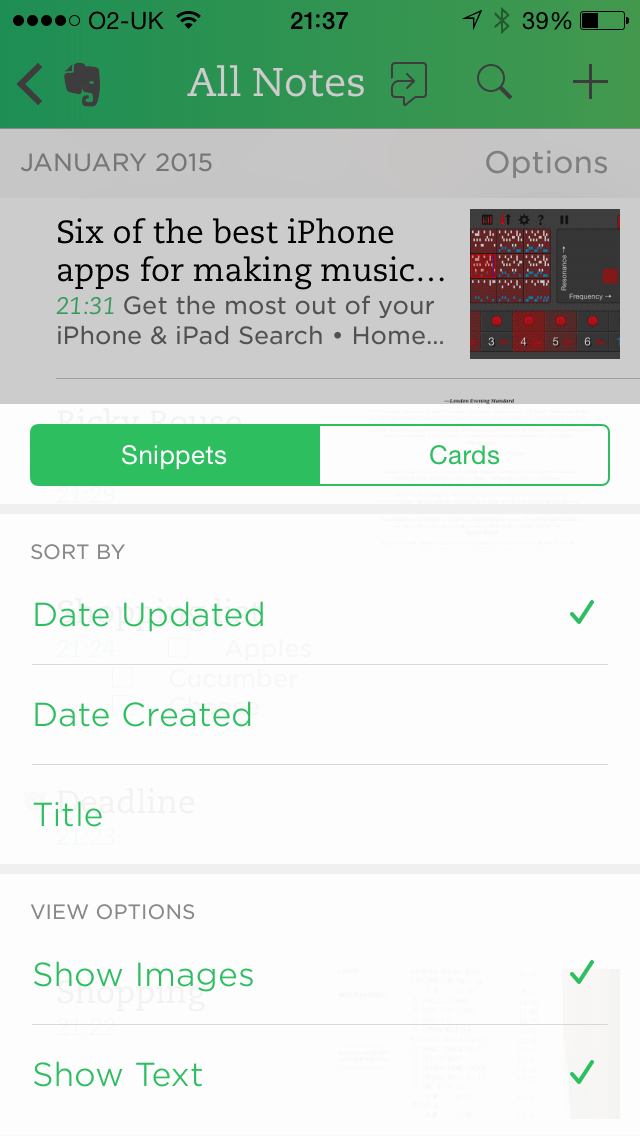The width and height of the screenshot is (640, 1136).
Task: Sort notes by Title
Action: click(x=318, y=814)
